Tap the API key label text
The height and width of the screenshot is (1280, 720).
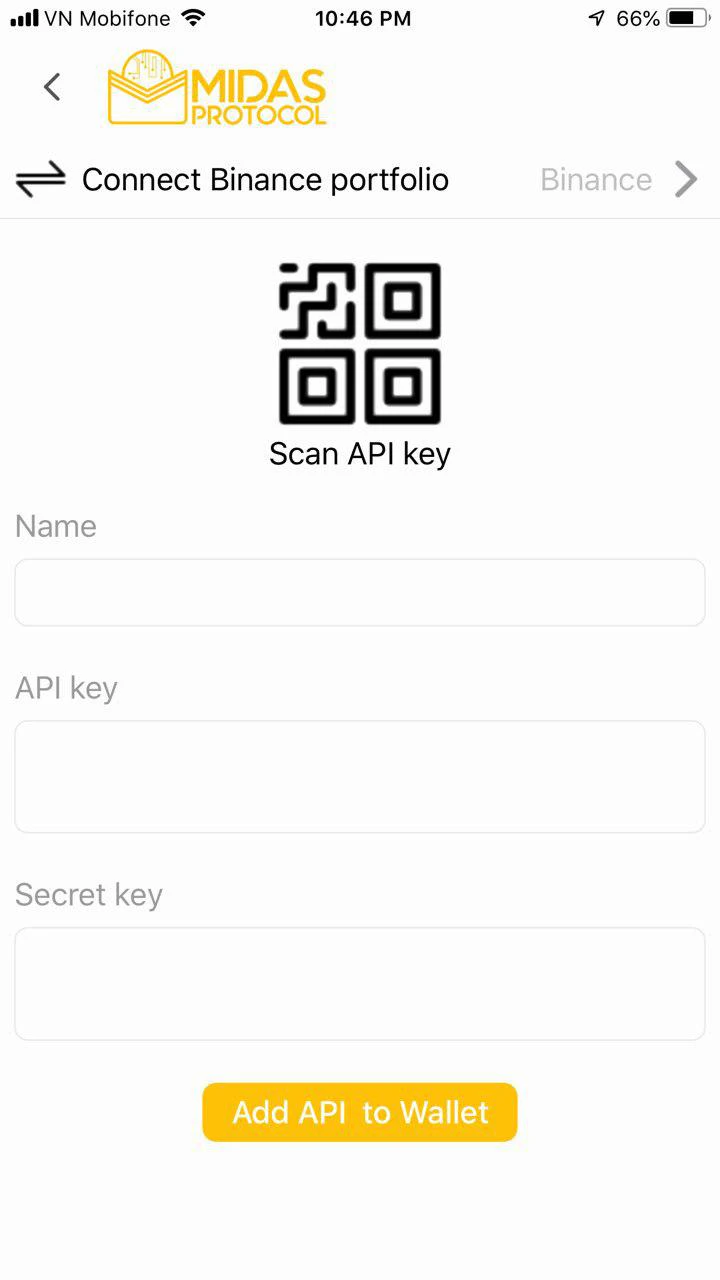[x=66, y=688]
